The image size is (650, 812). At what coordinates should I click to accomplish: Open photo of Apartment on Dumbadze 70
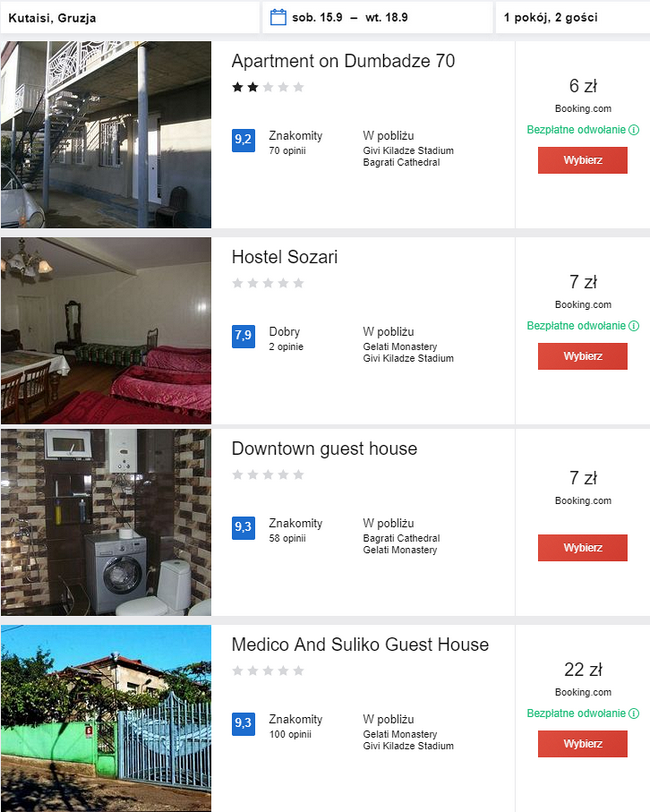point(106,135)
